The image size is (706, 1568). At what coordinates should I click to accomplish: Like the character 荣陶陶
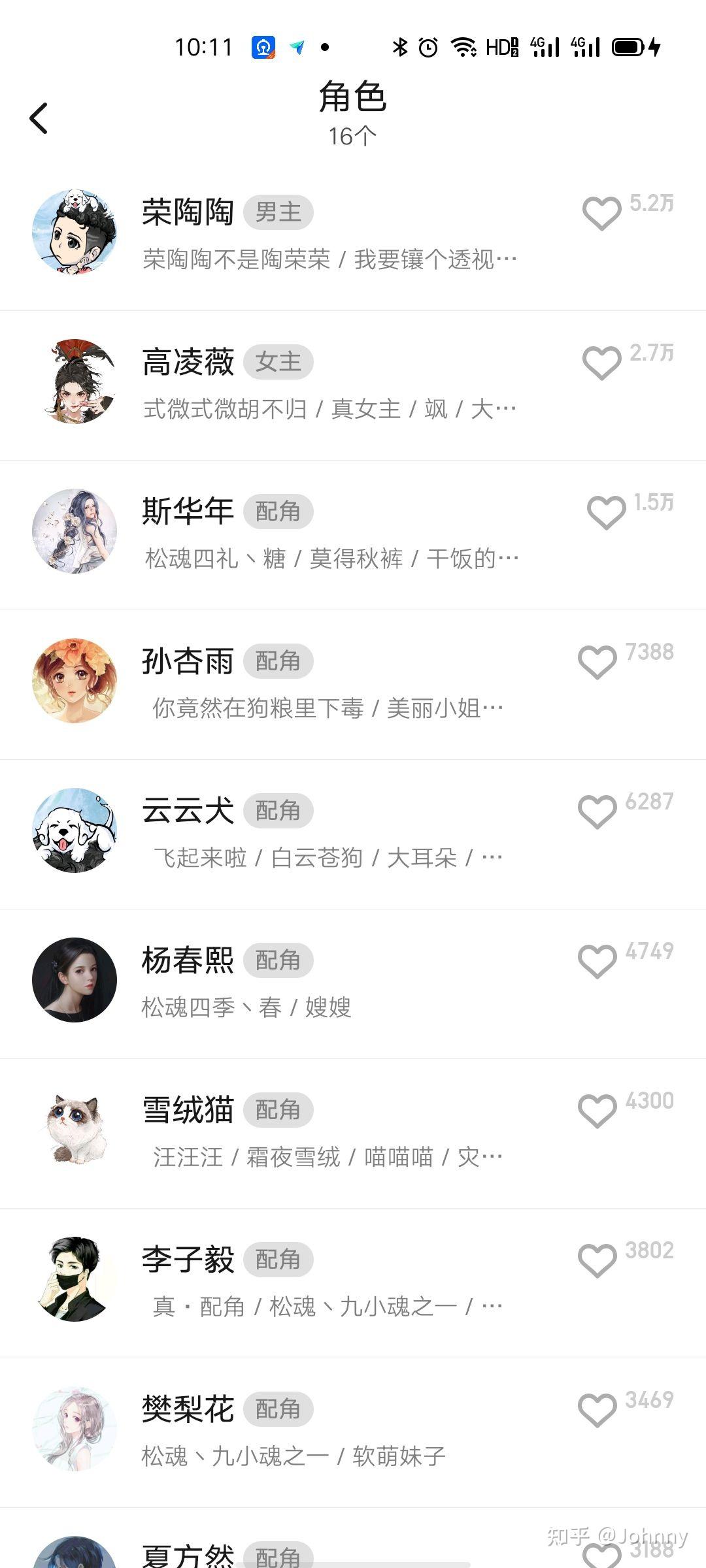(x=601, y=214)
